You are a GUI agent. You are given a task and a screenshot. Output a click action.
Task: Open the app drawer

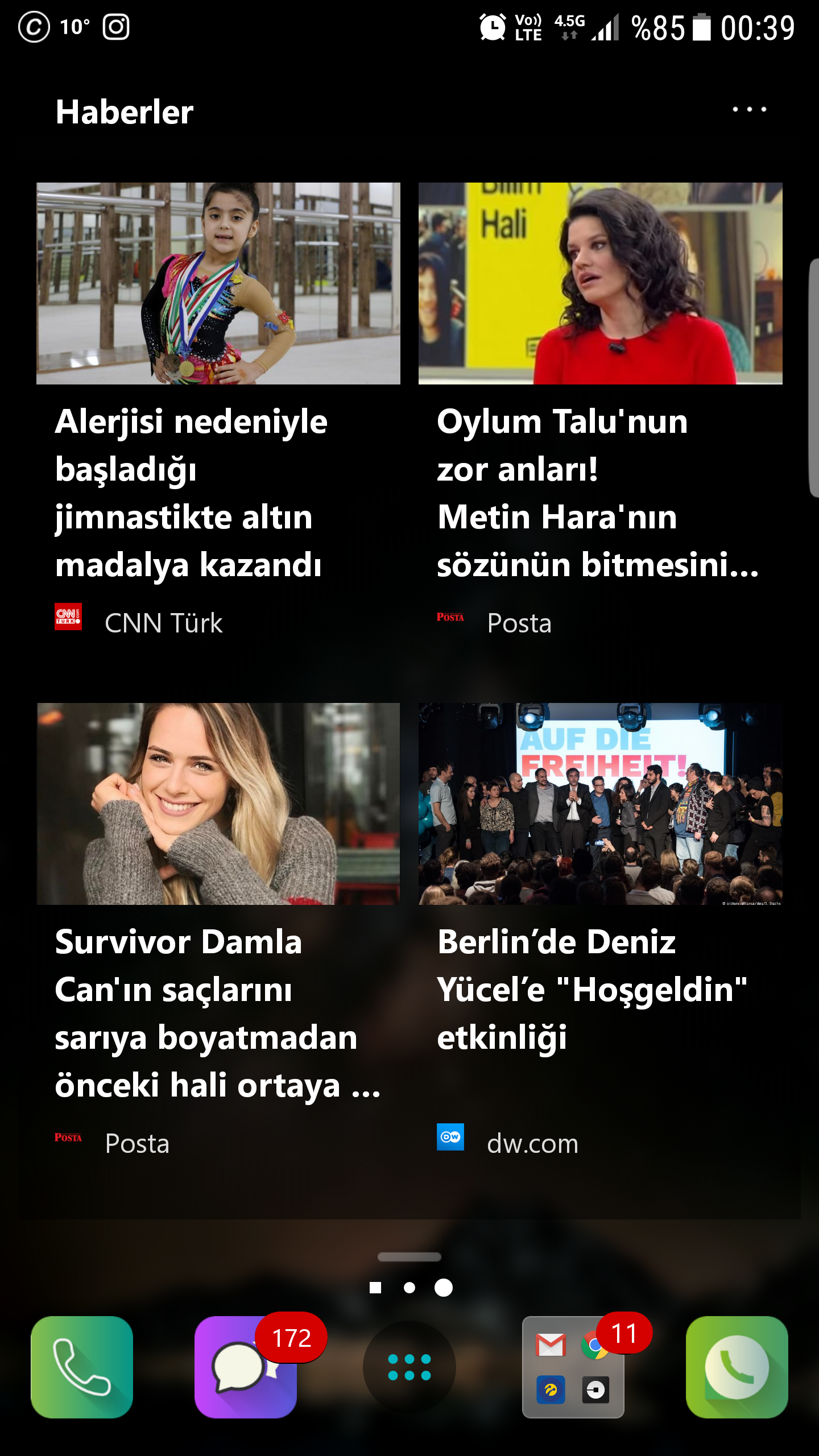click(x=409, y=1367)
